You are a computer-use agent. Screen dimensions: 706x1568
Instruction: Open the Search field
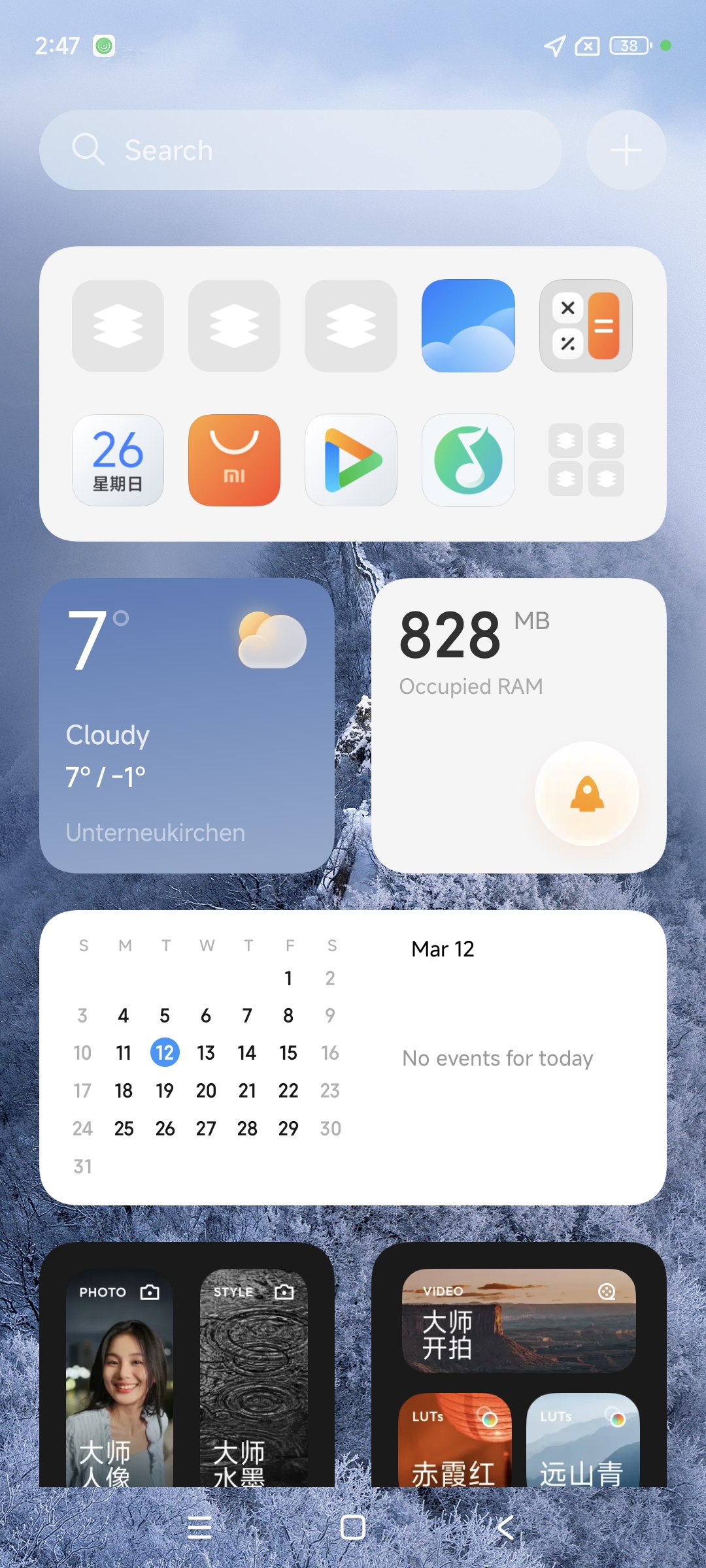(x=301, y=150)
